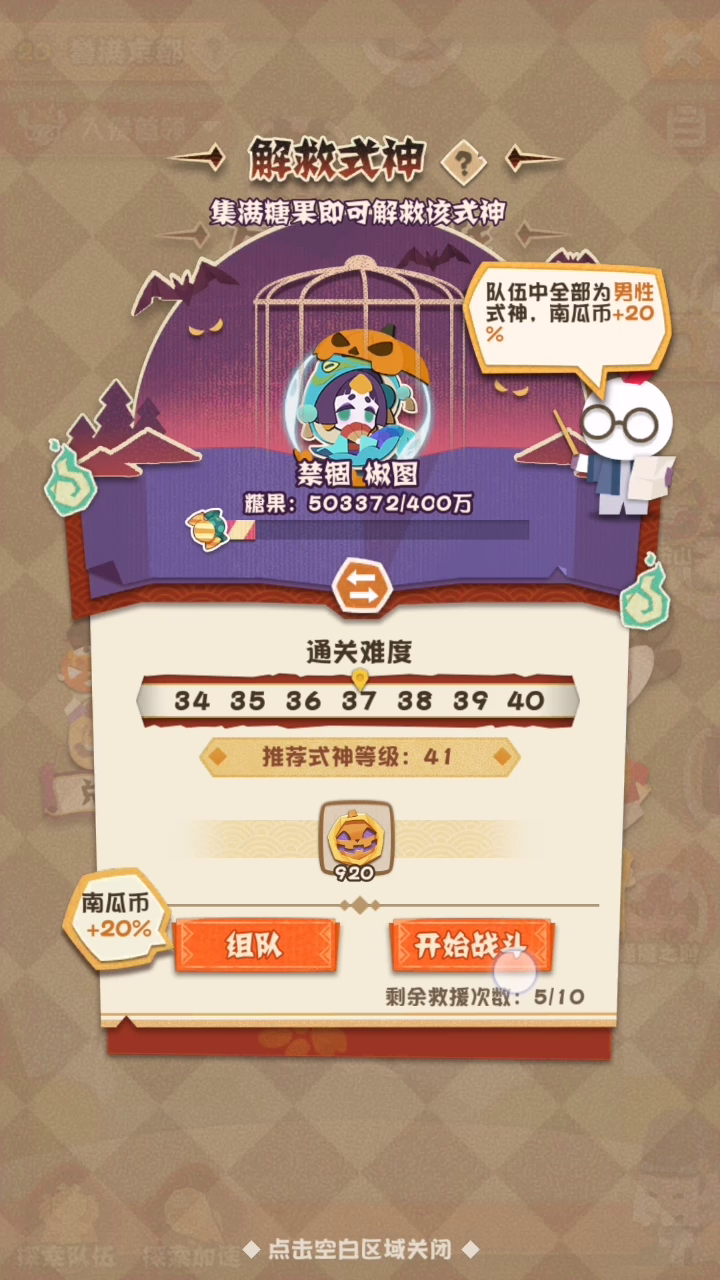Select difficulty level 40
The image size is (720, 1280).
pyautogui.click(x=525, y=701)
